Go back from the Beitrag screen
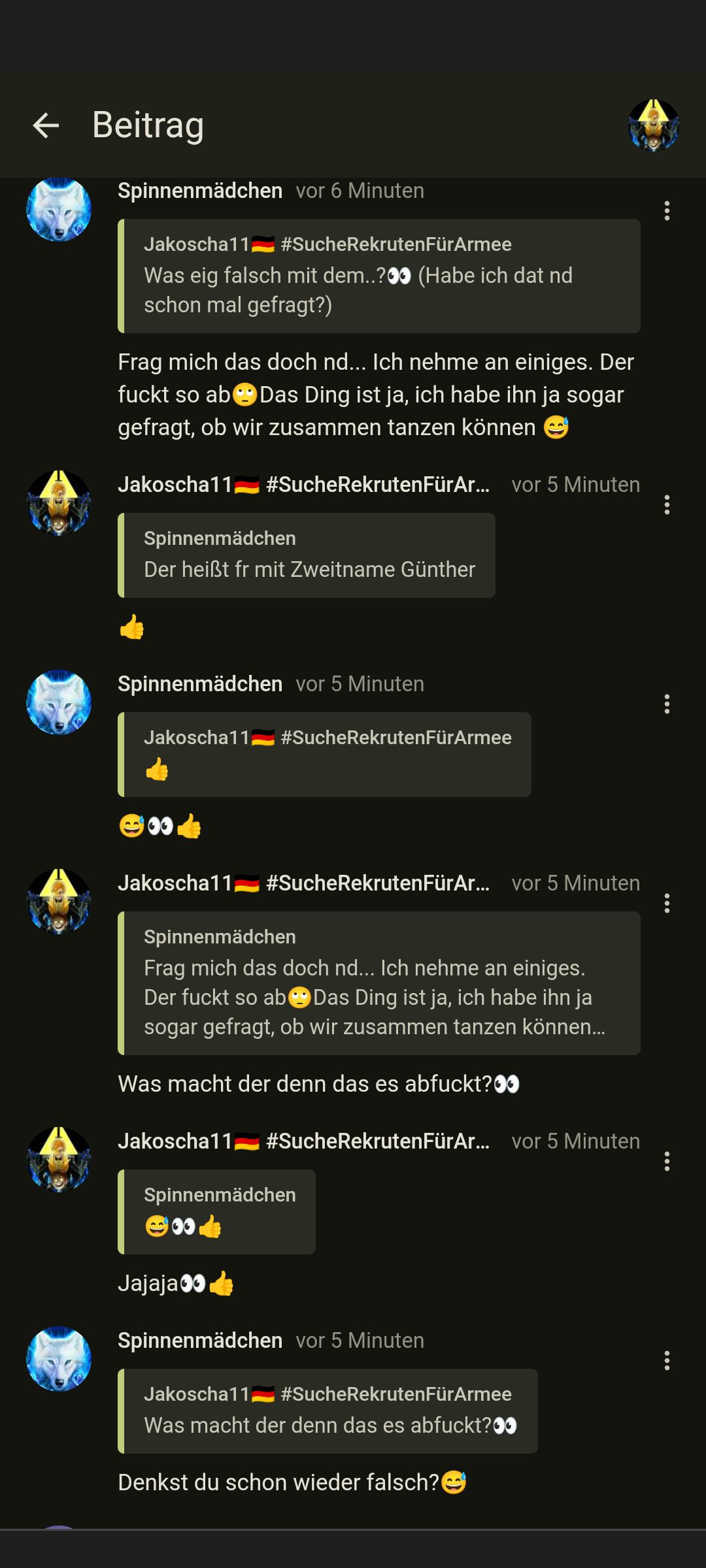Viewport: 706px width, 1568px height. click(x=46, y=125)
